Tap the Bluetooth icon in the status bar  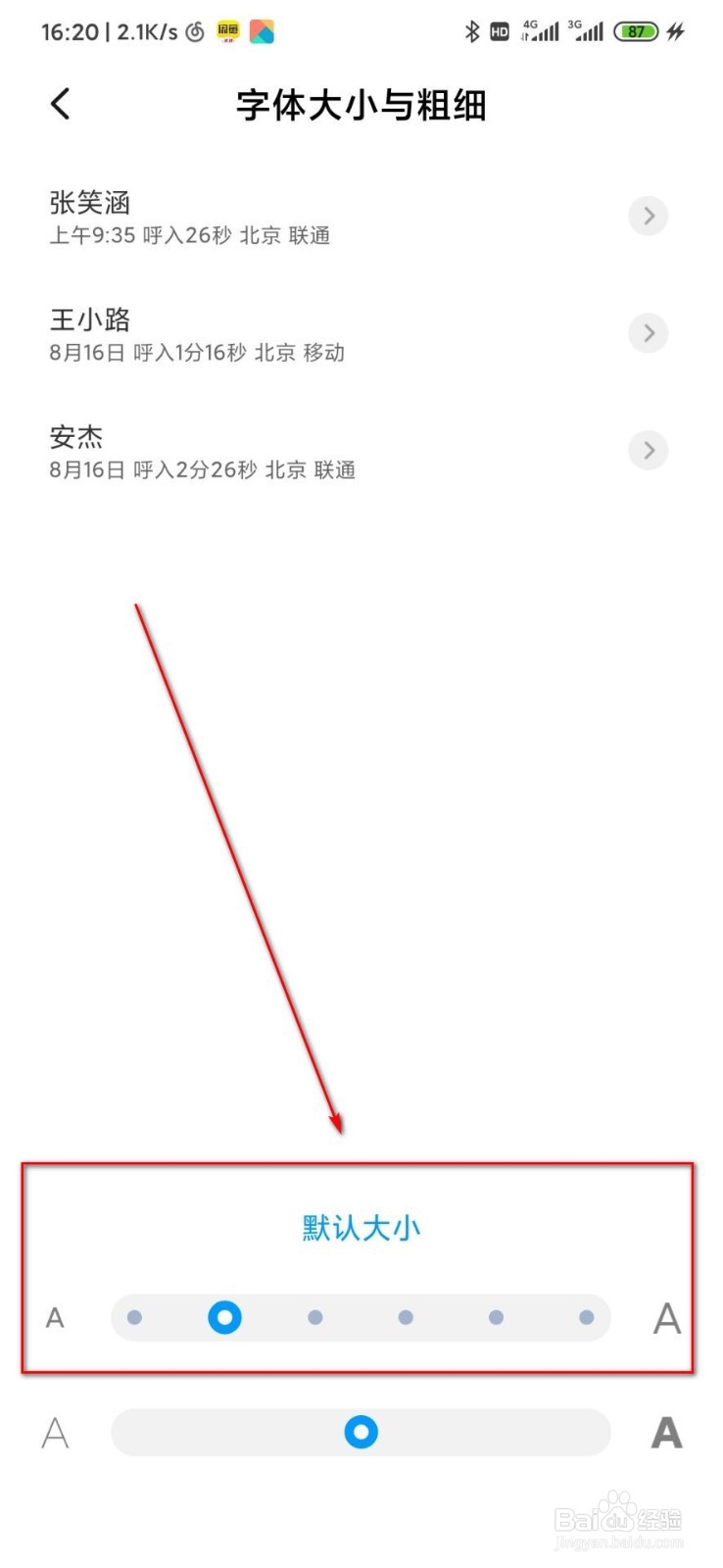473,31
